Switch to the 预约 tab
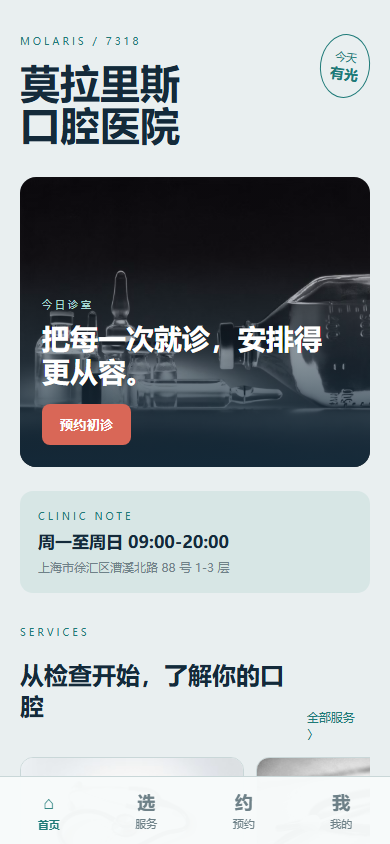 coord(243,811)
